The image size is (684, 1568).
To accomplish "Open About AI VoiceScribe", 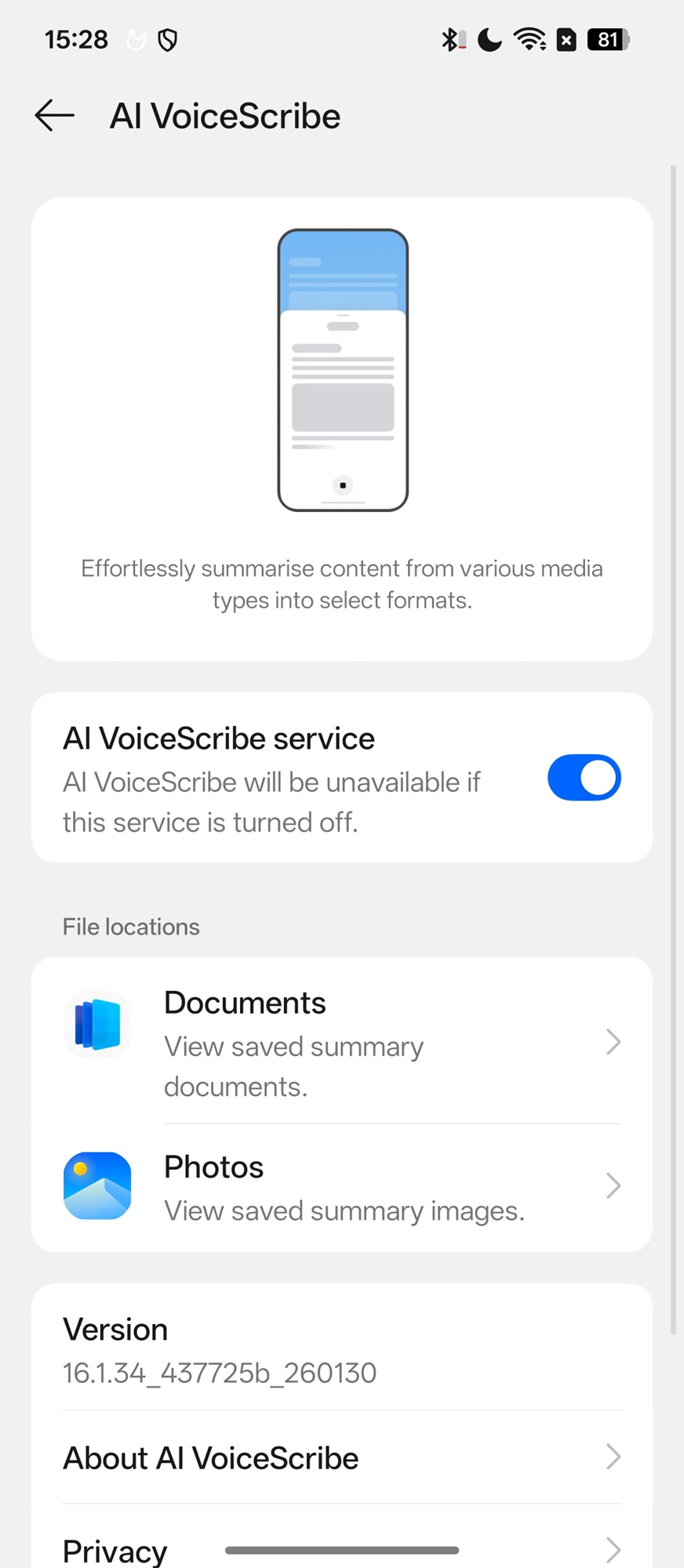I will tap(342, 1458).
